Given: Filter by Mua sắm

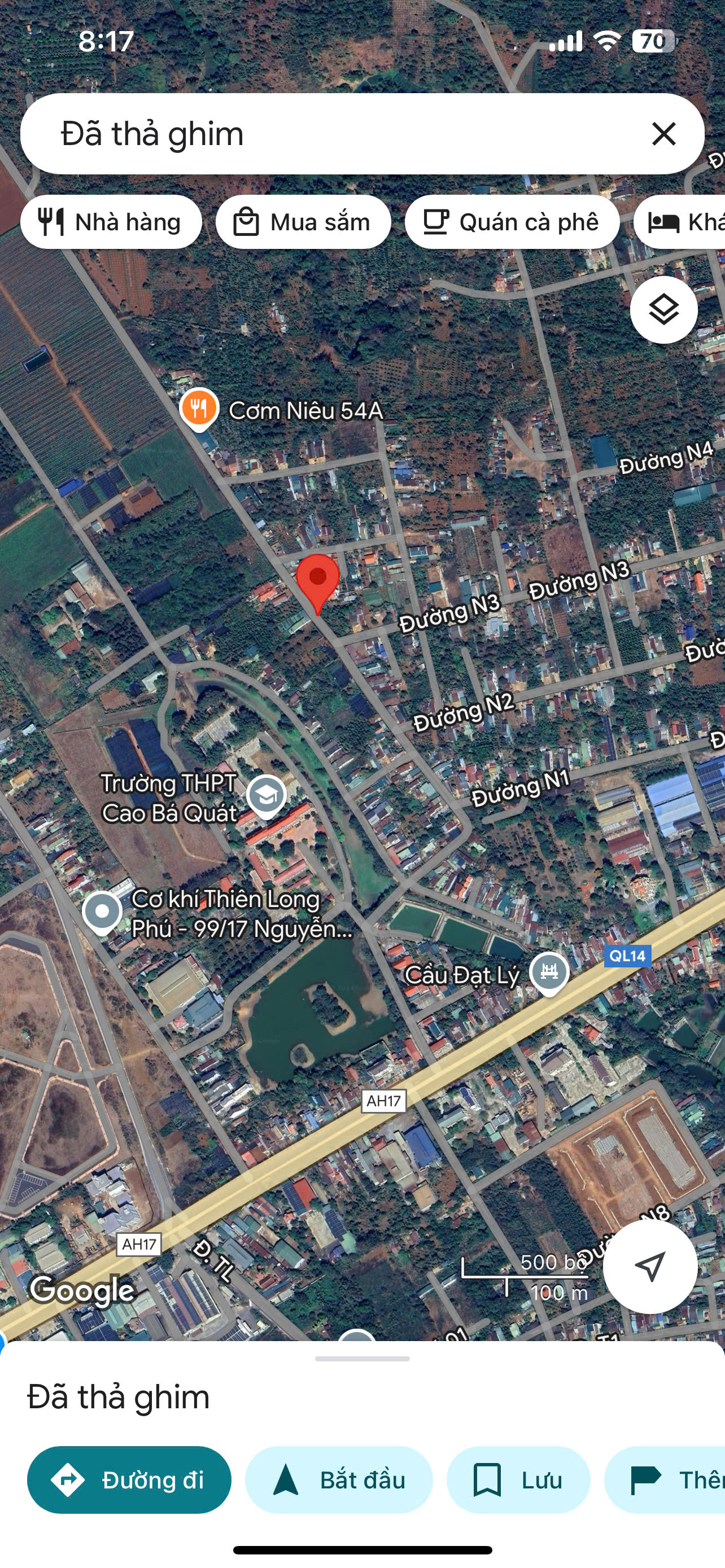Looking at the screenshot, I should click(x=303, y=222).
